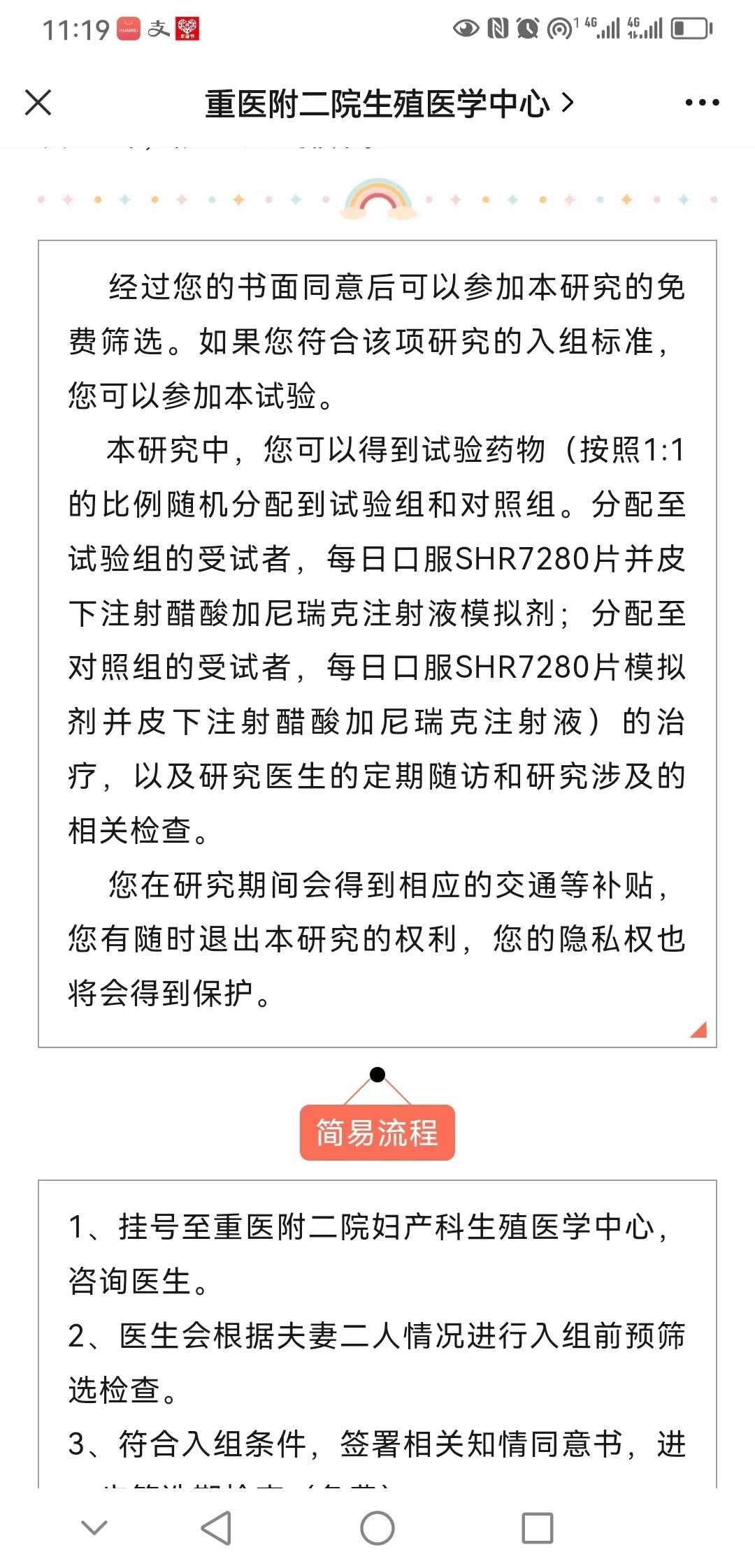Tap the NFC status bar icon
The height and width of the screenshot is (1568, 755).
pos(496,28)
